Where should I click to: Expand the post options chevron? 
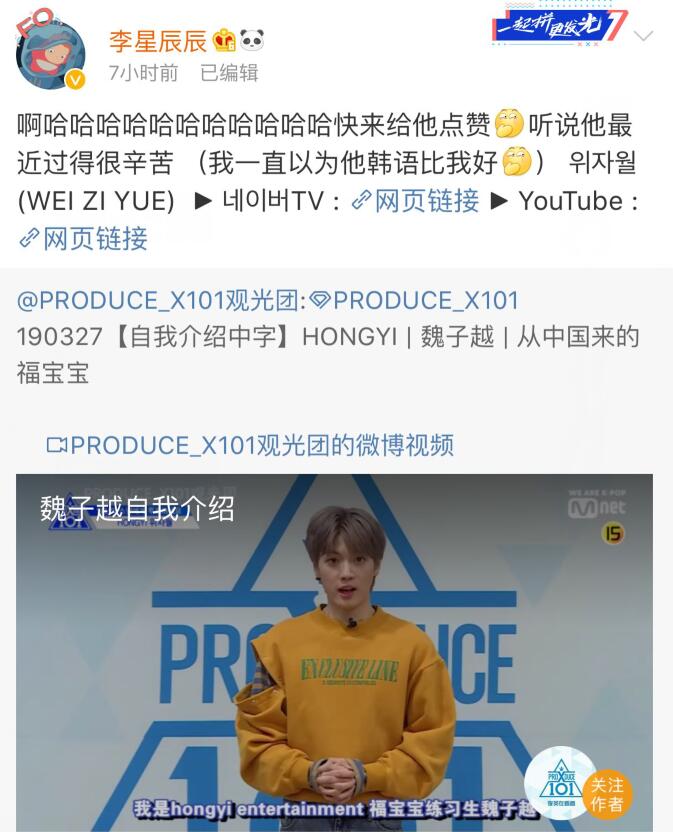pyautogui.click(x=644, y=36)
